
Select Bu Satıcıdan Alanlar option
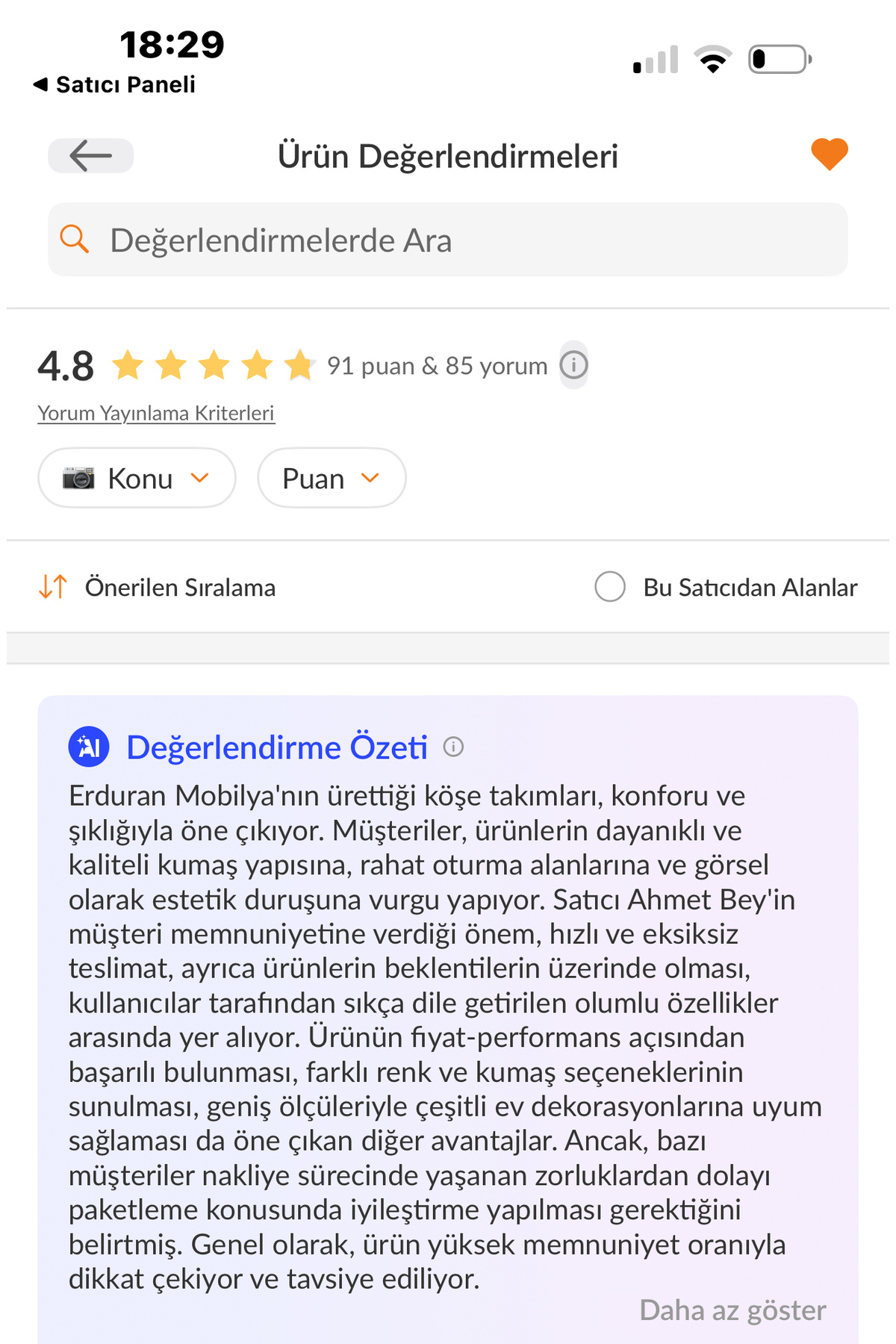tap(726, 587)
